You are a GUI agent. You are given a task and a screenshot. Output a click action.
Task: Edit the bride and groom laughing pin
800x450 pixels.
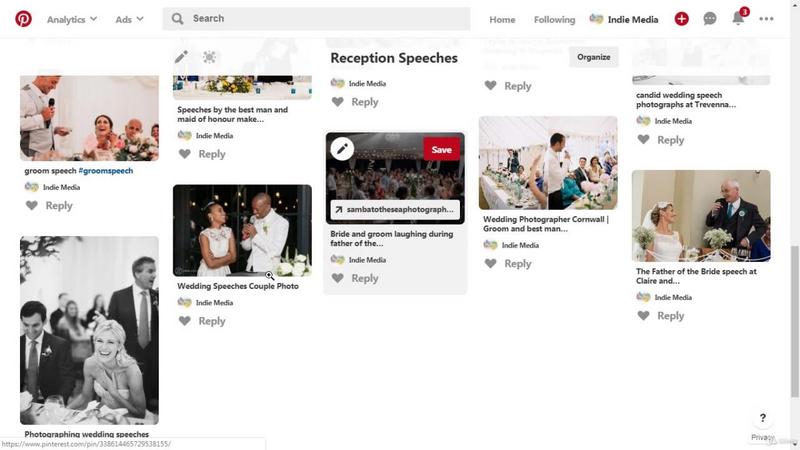(342, 149)
